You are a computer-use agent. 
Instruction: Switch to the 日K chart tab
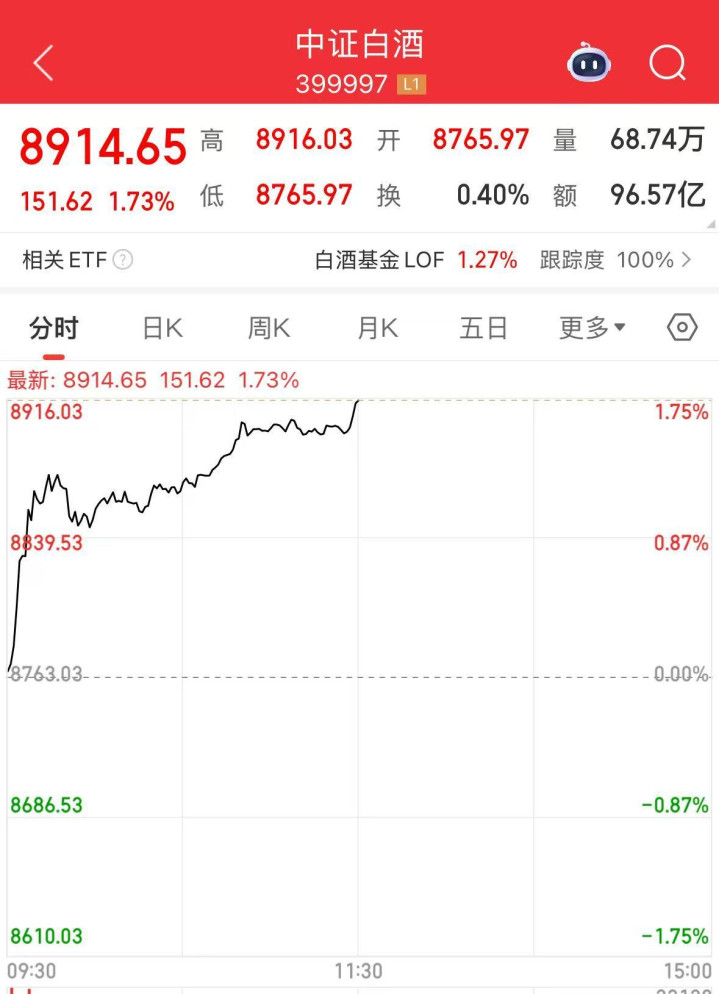162,328
